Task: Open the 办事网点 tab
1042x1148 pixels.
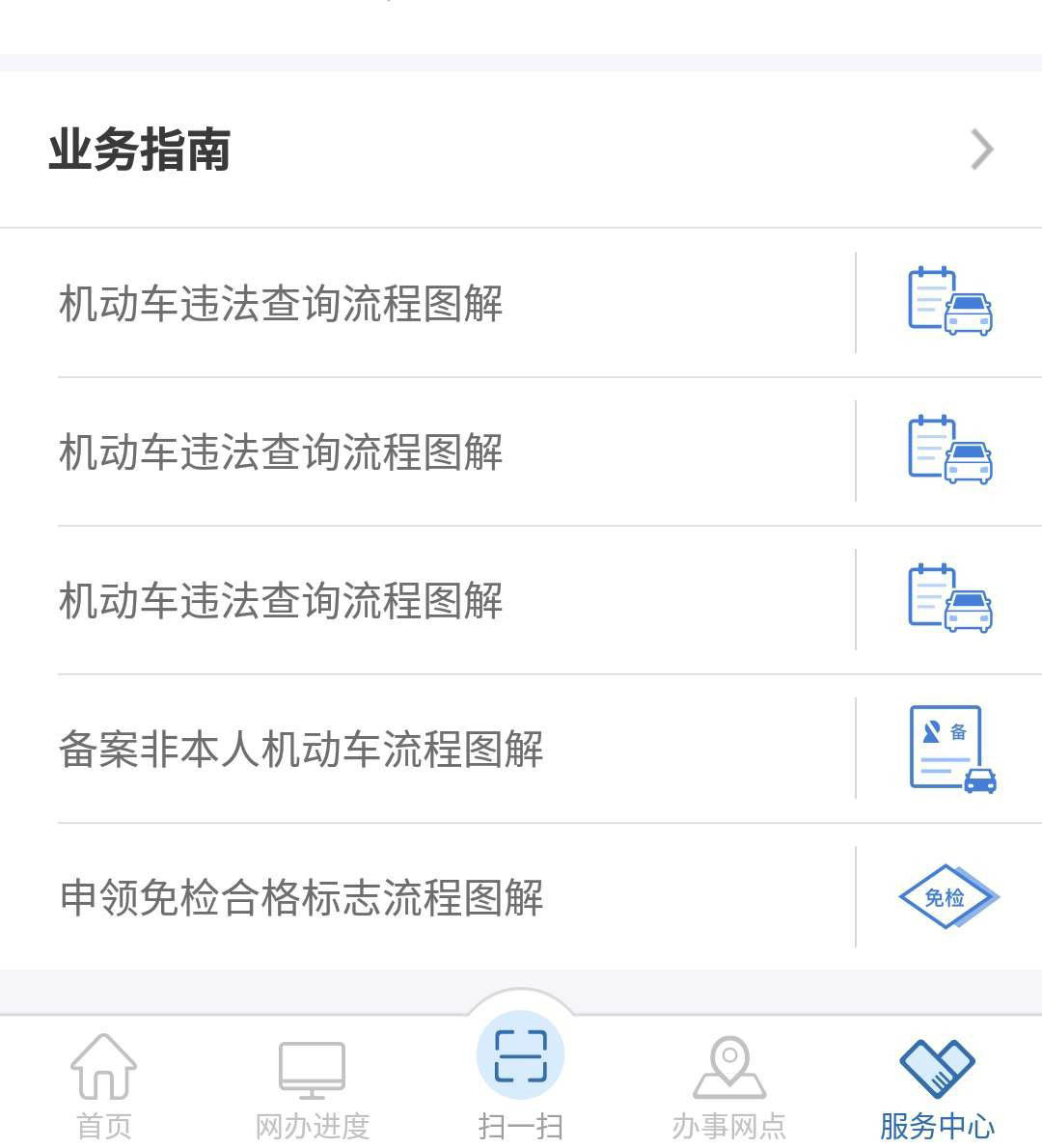Action: click(728, 1124)
